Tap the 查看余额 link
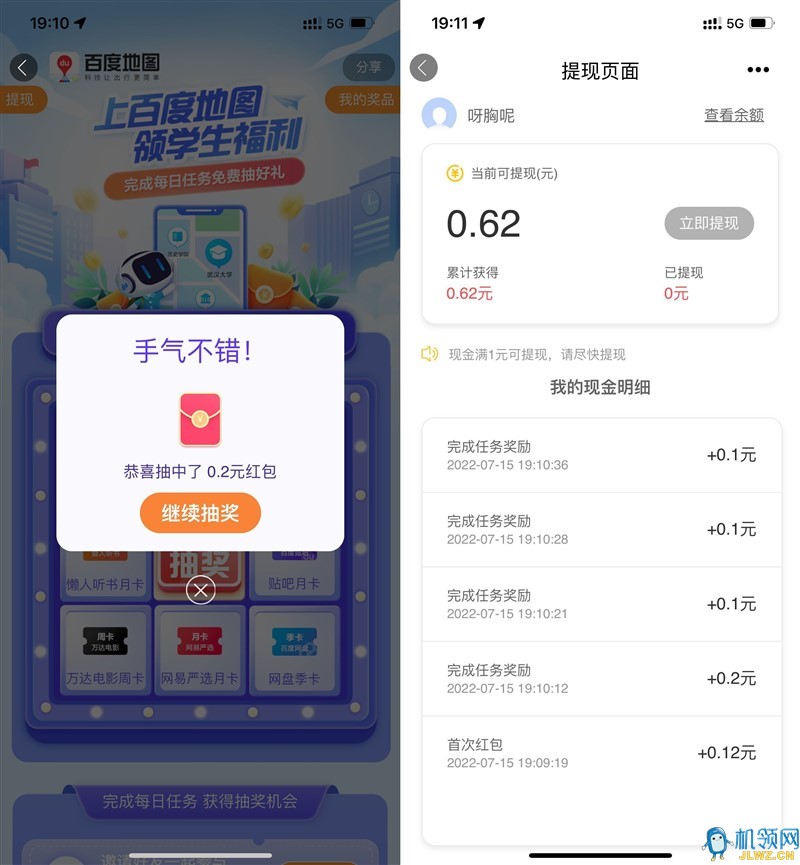This screenshot has height=865, width=800. (x=733, y=115)
